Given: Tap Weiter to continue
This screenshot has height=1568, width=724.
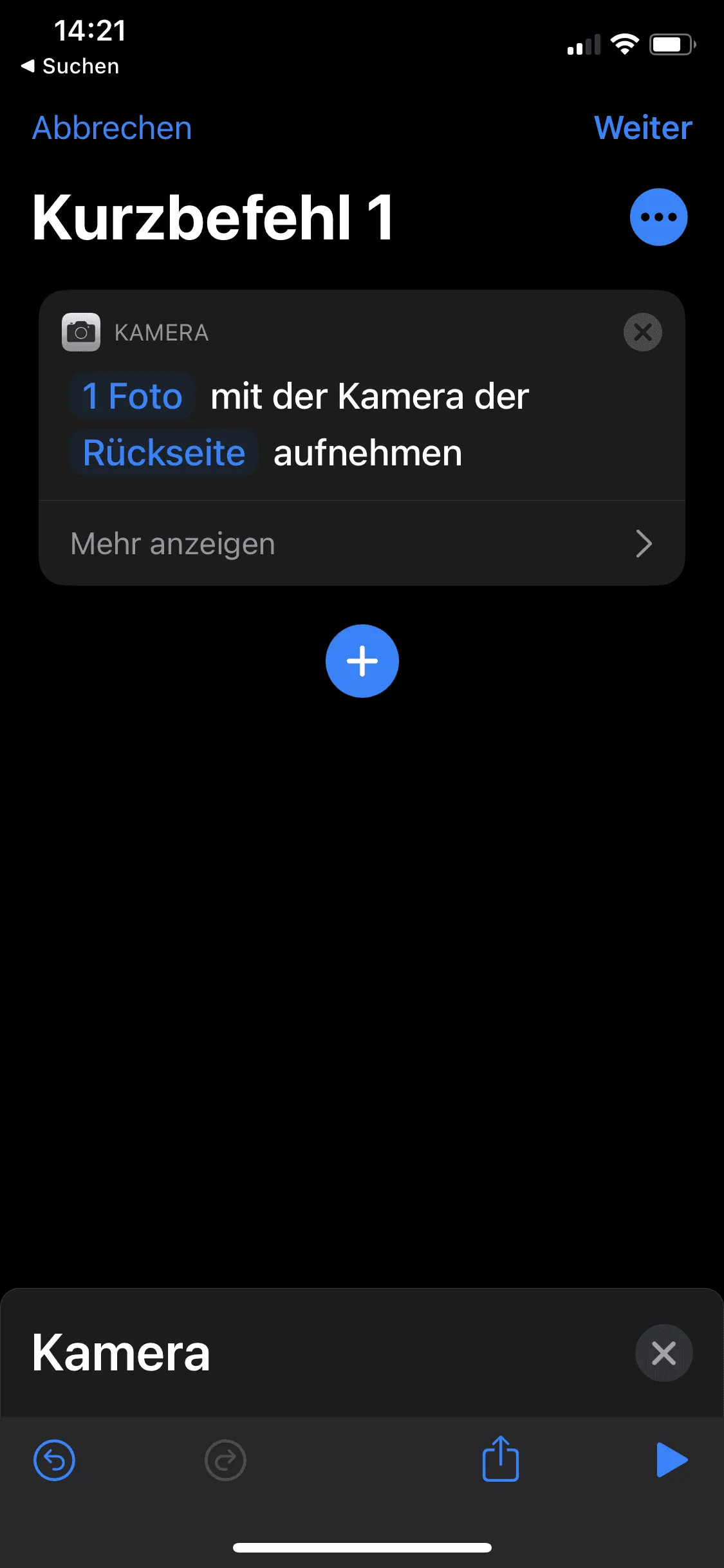Looking at the screenshot, I should click(x=643, y=127).
